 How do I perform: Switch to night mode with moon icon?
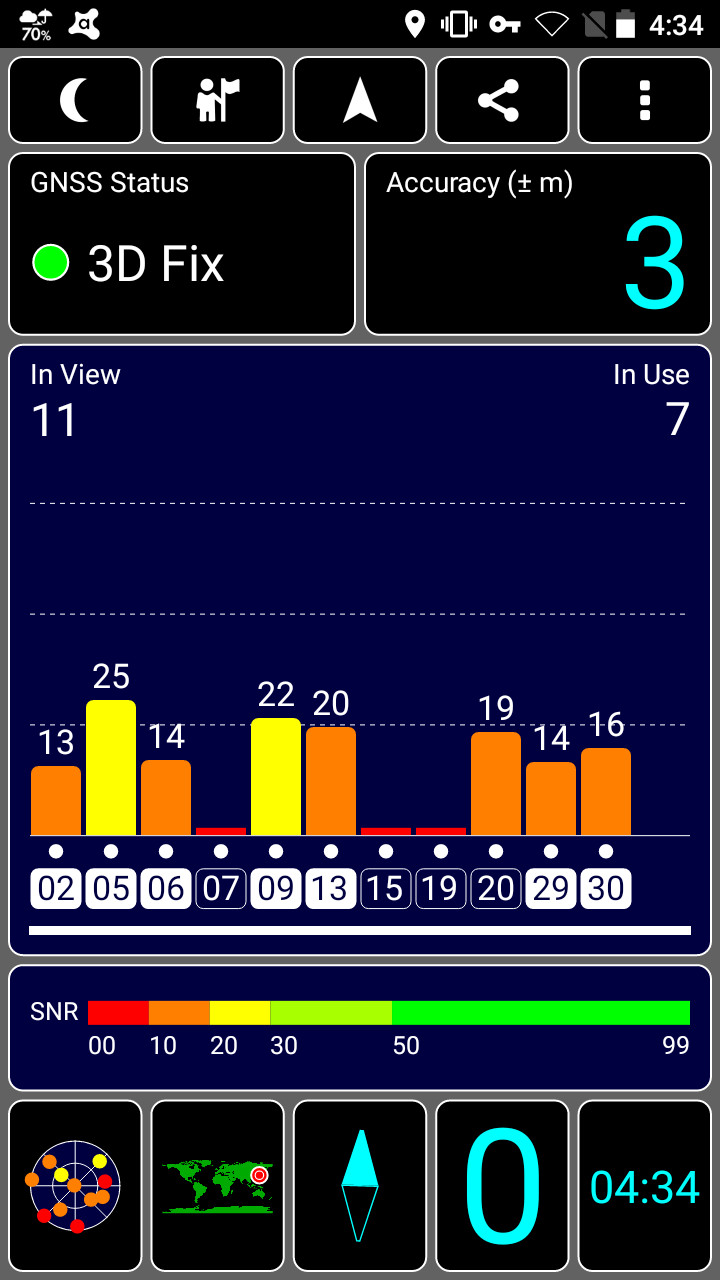[75, 100]
